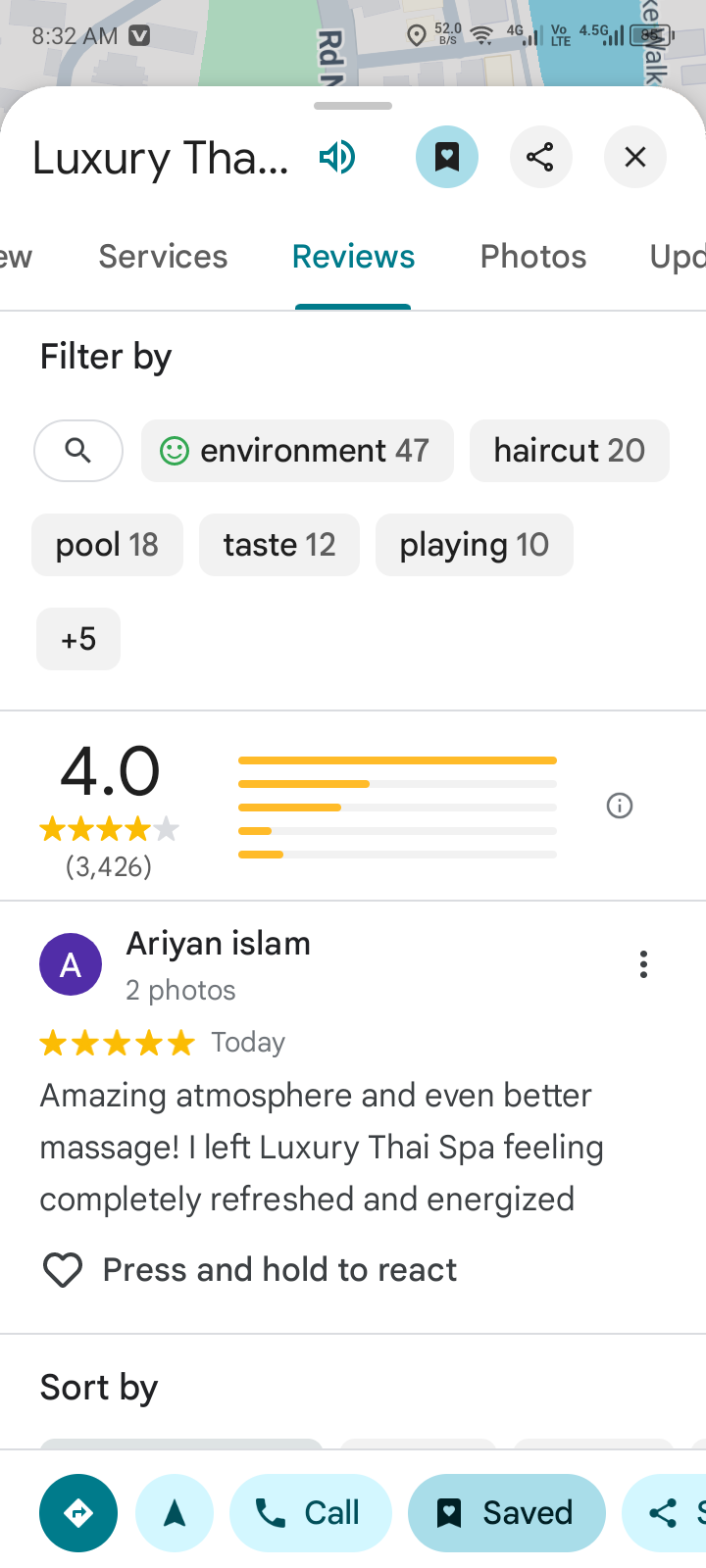Filter reviews by haircut
706x1568 pixels.
pyautogui.click(x=569, y=451)
